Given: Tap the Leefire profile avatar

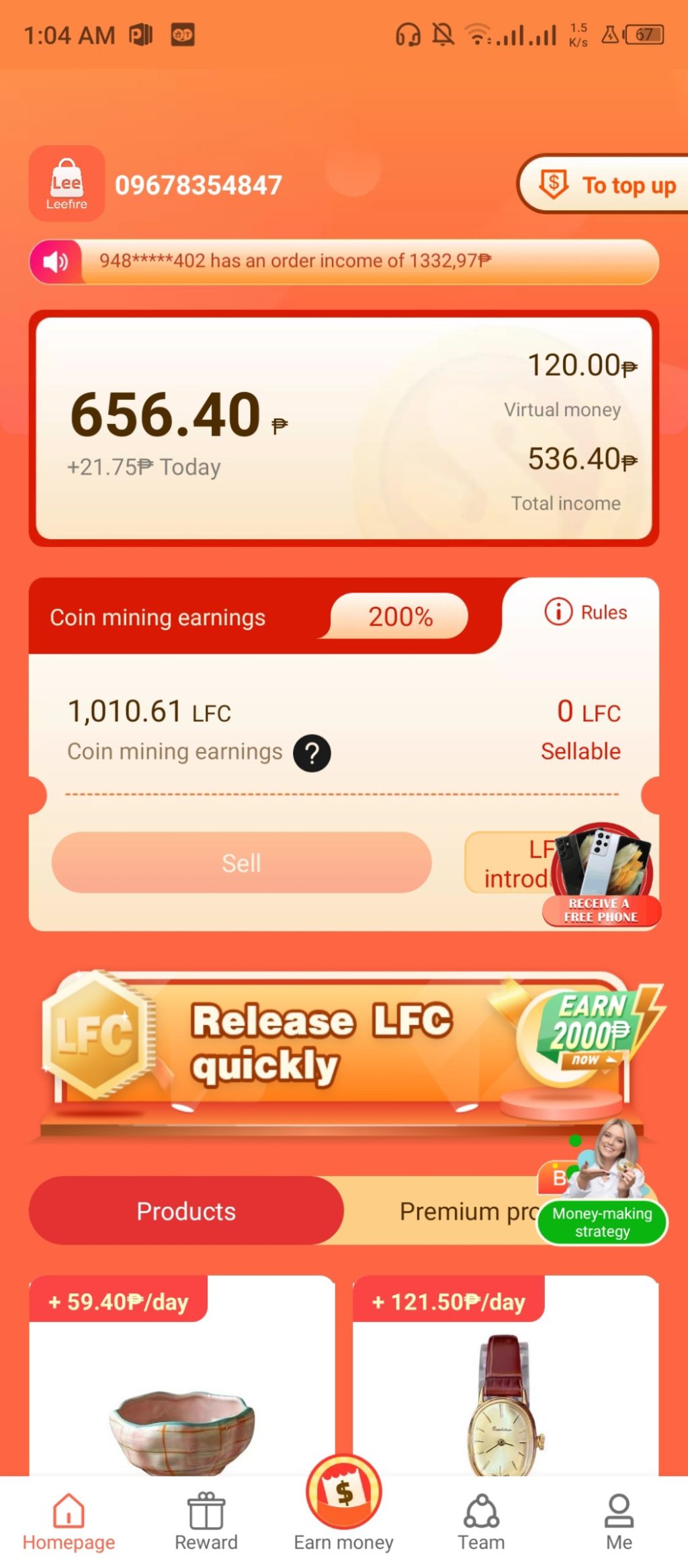Looking at the screenshot, I should 67,183.
